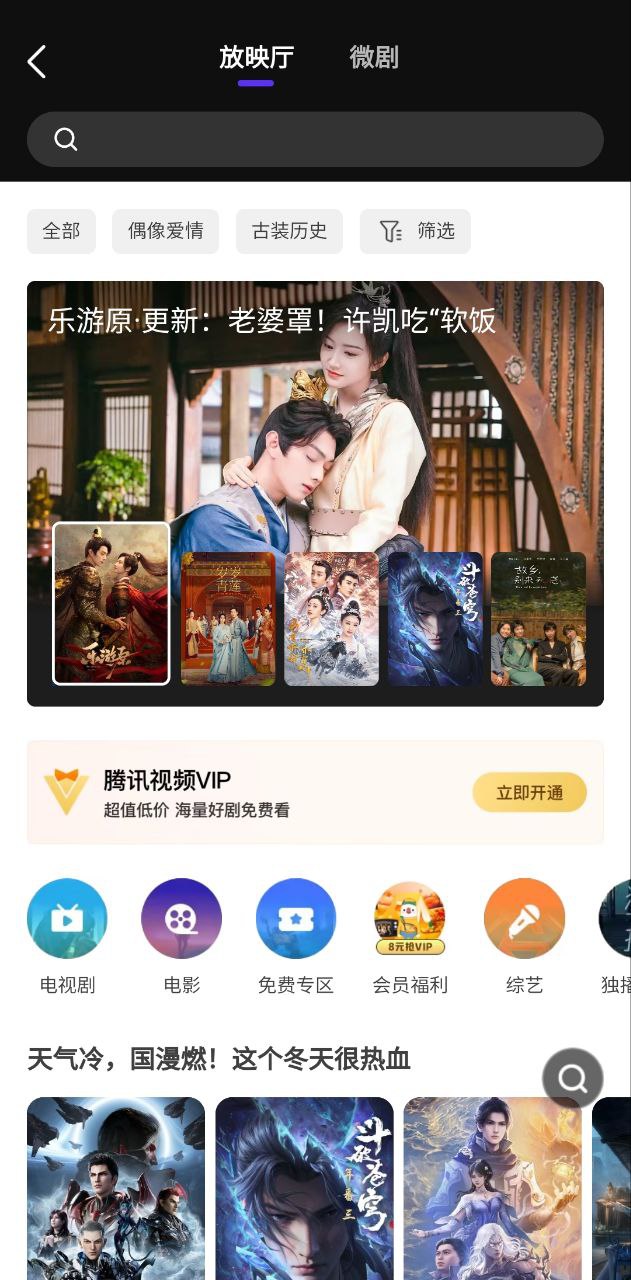
Task: Switch to the 微剧 tab
Action: click(374, 58)
